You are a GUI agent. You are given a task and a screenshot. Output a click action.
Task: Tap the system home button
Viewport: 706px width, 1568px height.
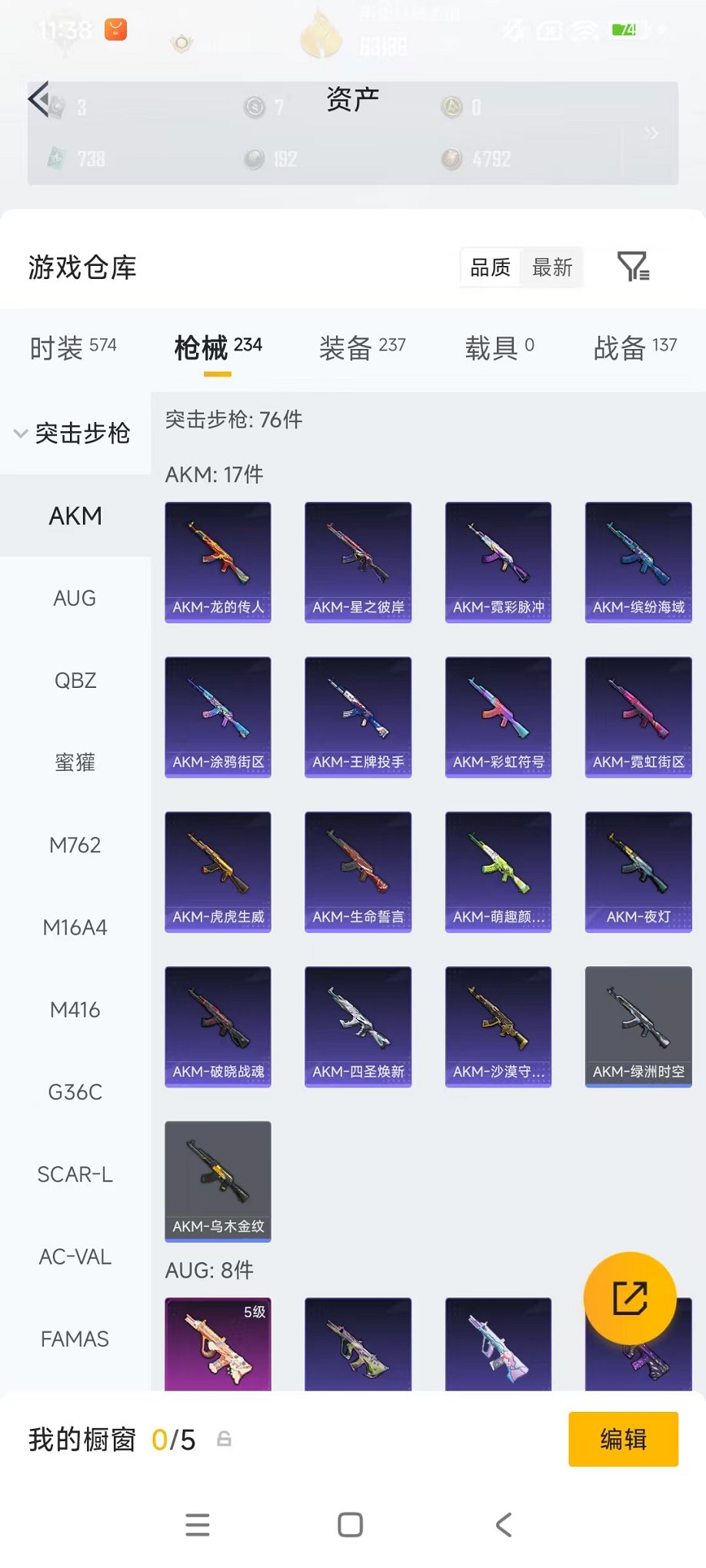351,1524
